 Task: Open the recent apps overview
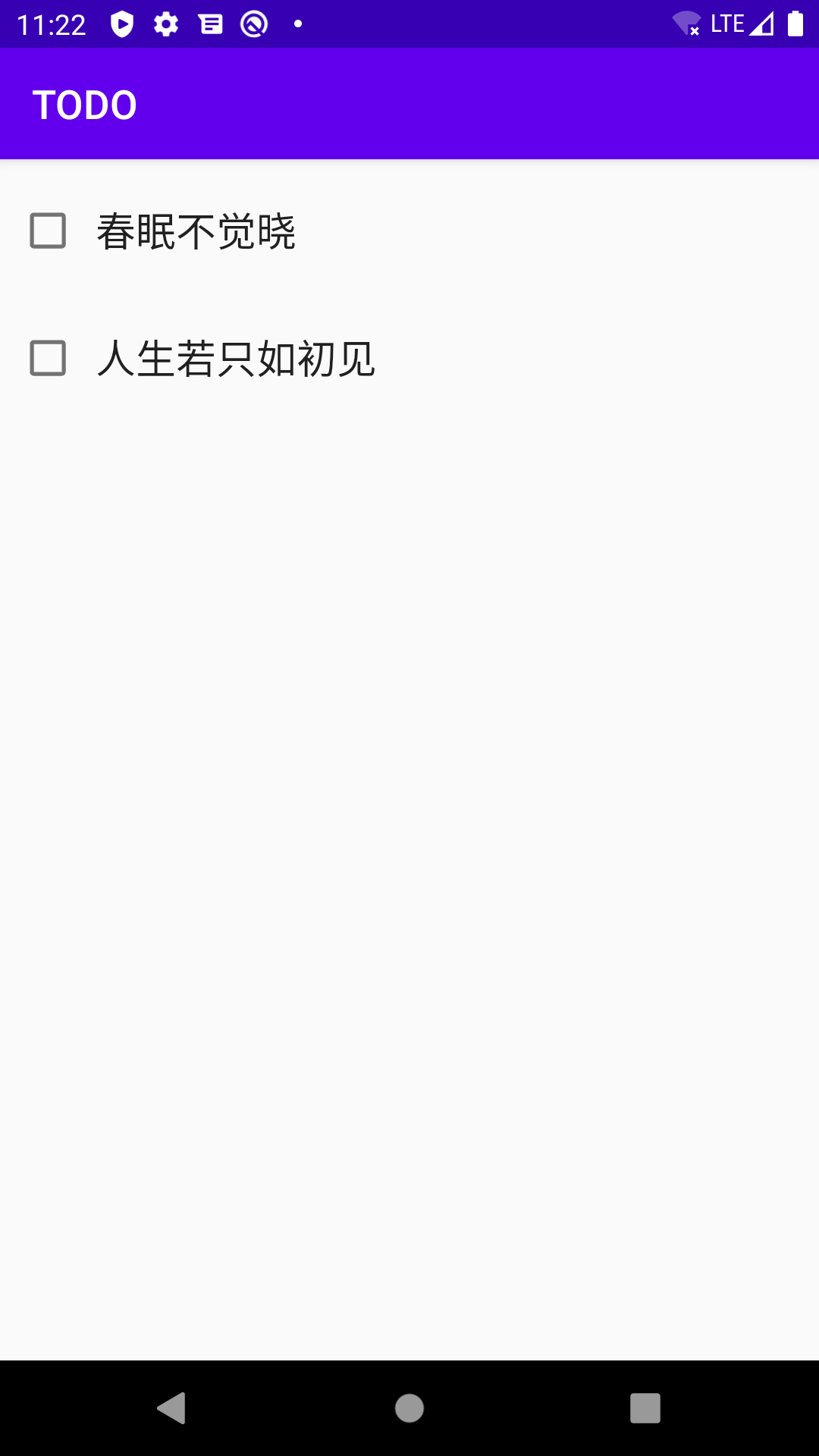coord(645,1408)
